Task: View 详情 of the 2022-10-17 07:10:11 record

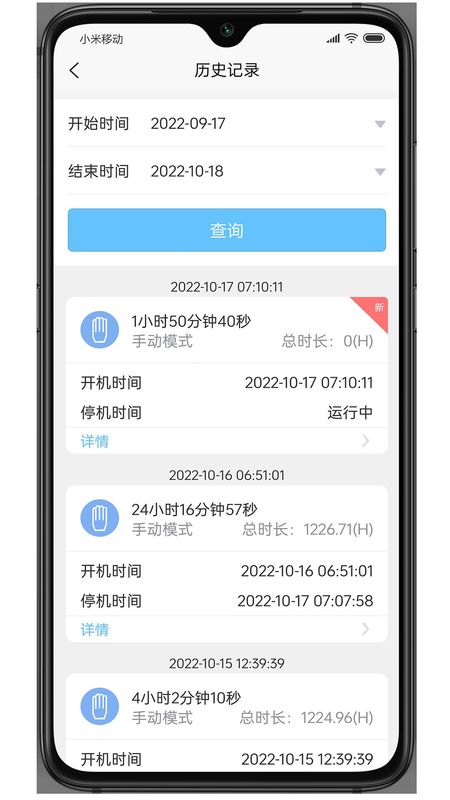Action: click(x=227, y=441)
